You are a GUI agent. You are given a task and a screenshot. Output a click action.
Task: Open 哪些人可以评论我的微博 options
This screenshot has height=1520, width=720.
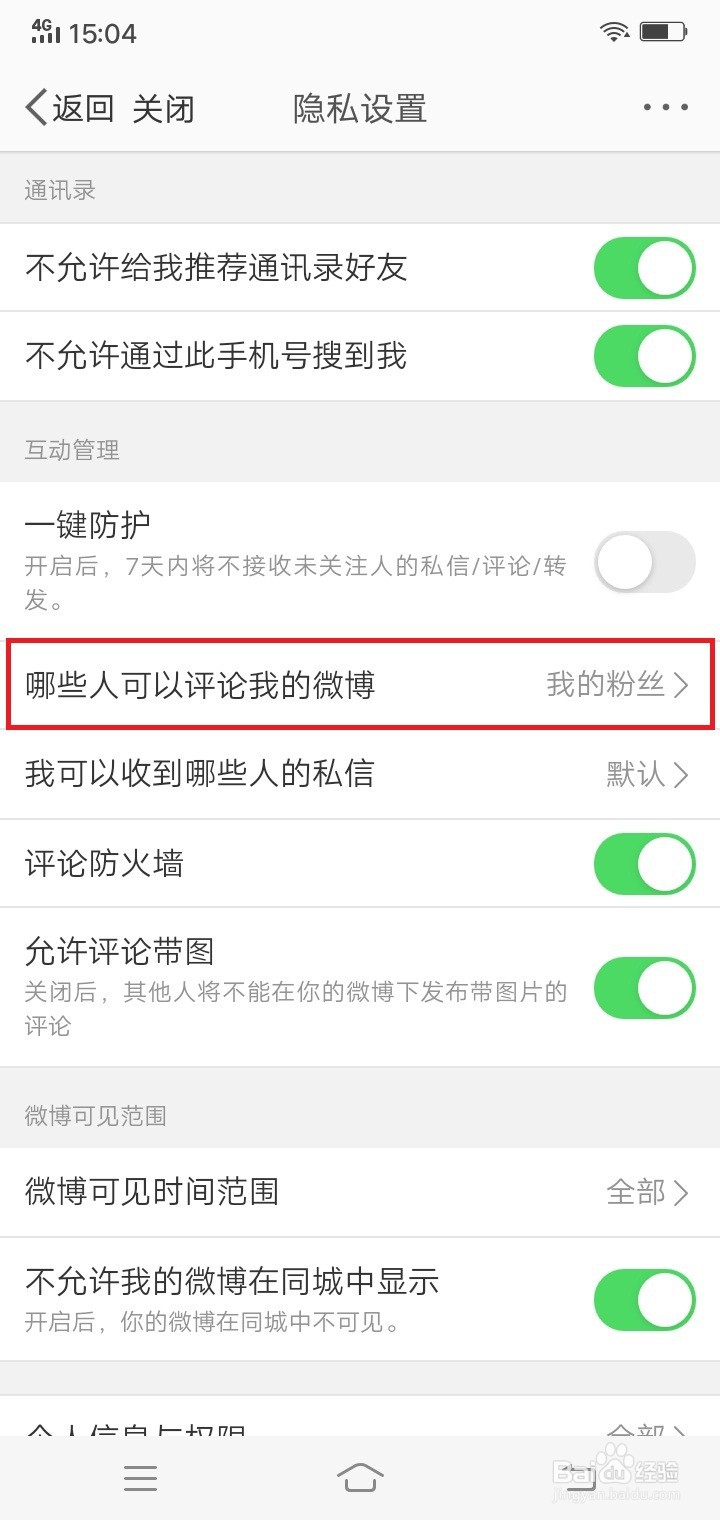point(360,686)
